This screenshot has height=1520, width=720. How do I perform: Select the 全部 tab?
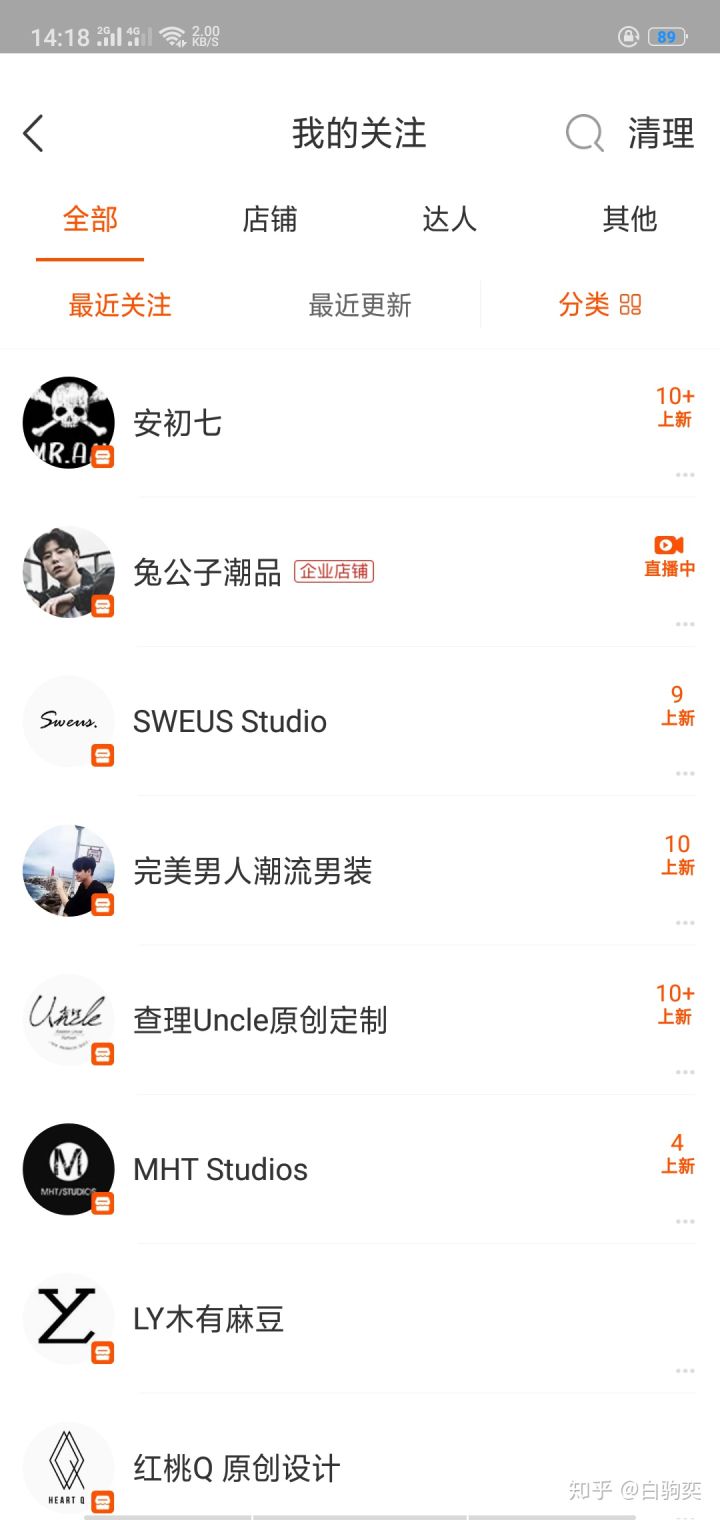tap(90, 219)
